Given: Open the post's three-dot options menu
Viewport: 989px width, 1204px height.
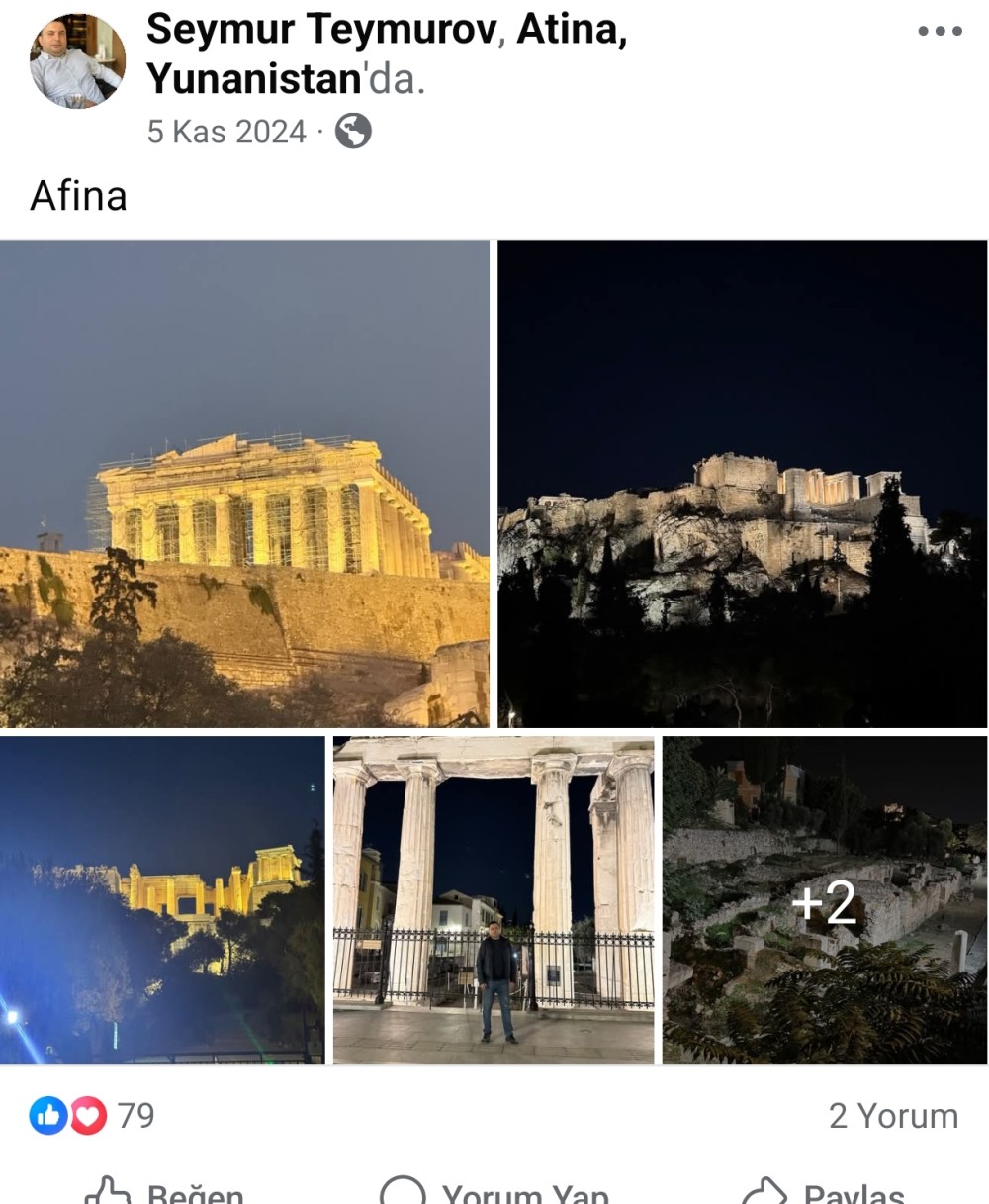Looking at the screenshot, I should click(x=940, y=31).
